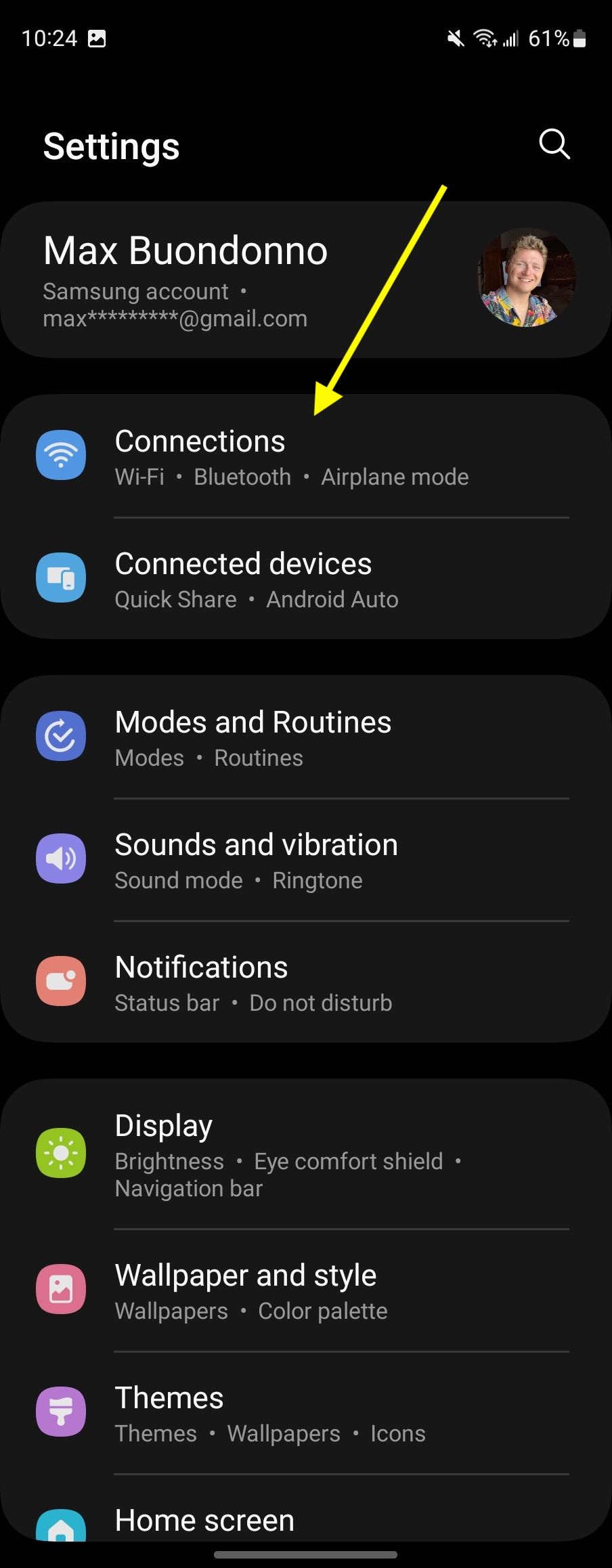Open the Notifications icon
Screen dimensions: 612x1568
[61, 981]
